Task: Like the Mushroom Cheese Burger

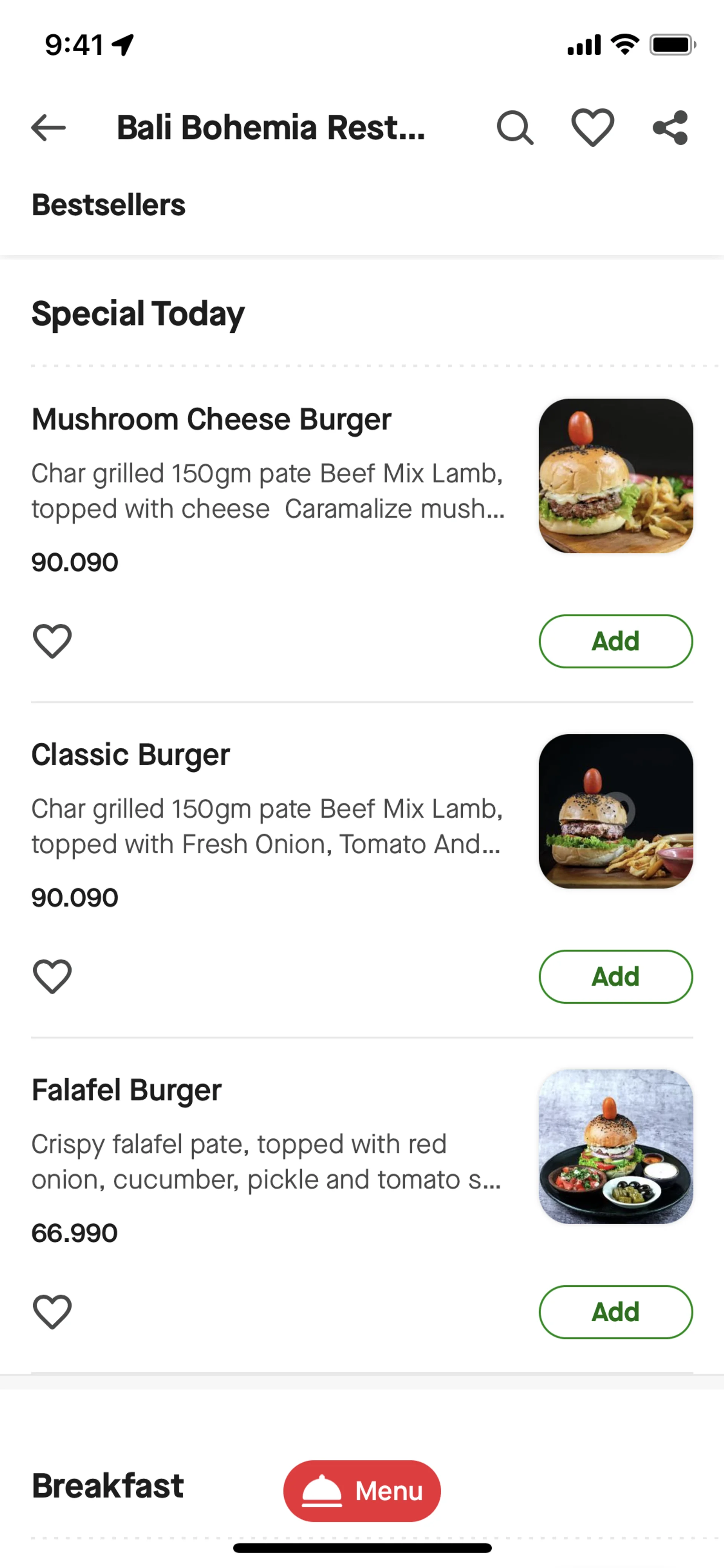Action: coord(52,641)
